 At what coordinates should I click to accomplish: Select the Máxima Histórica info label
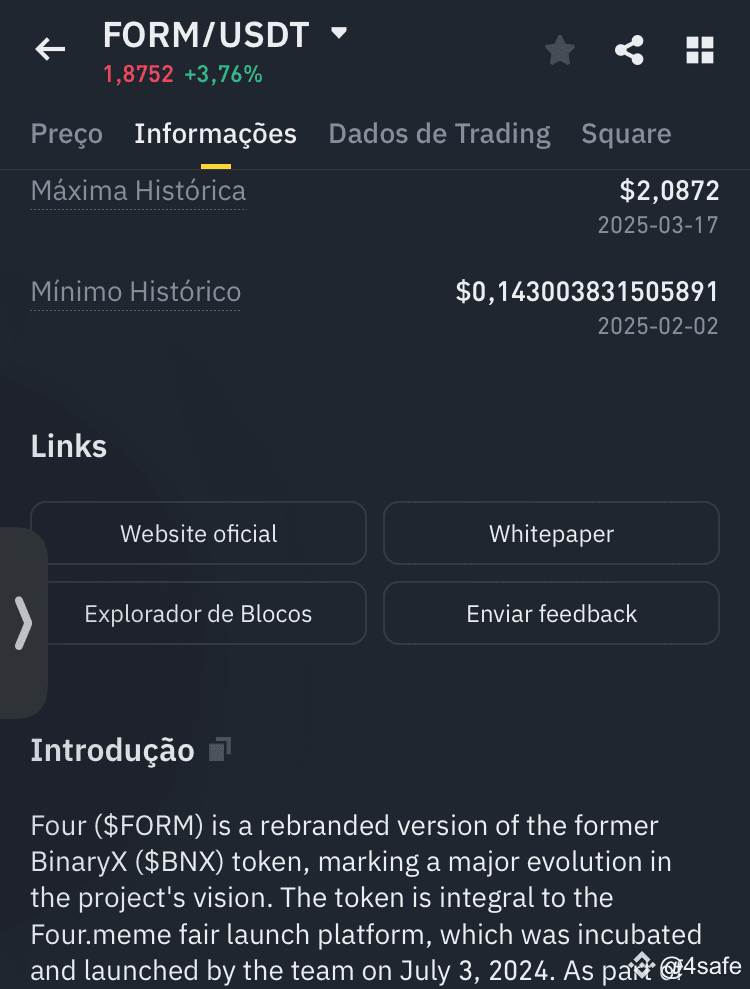pyautogui.click(x=137, y=190)
